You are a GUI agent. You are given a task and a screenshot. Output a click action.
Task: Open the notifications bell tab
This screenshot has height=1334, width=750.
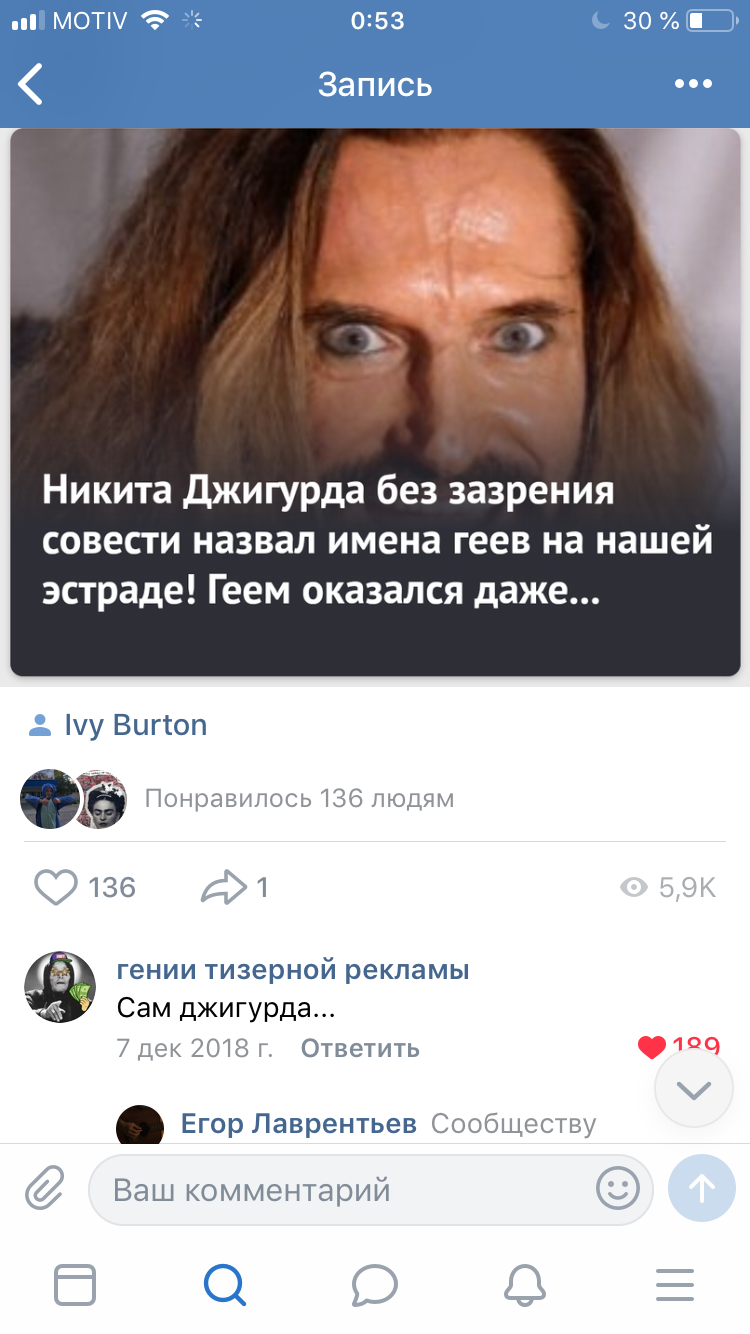pyautogui.click(x=525, y=1285)
